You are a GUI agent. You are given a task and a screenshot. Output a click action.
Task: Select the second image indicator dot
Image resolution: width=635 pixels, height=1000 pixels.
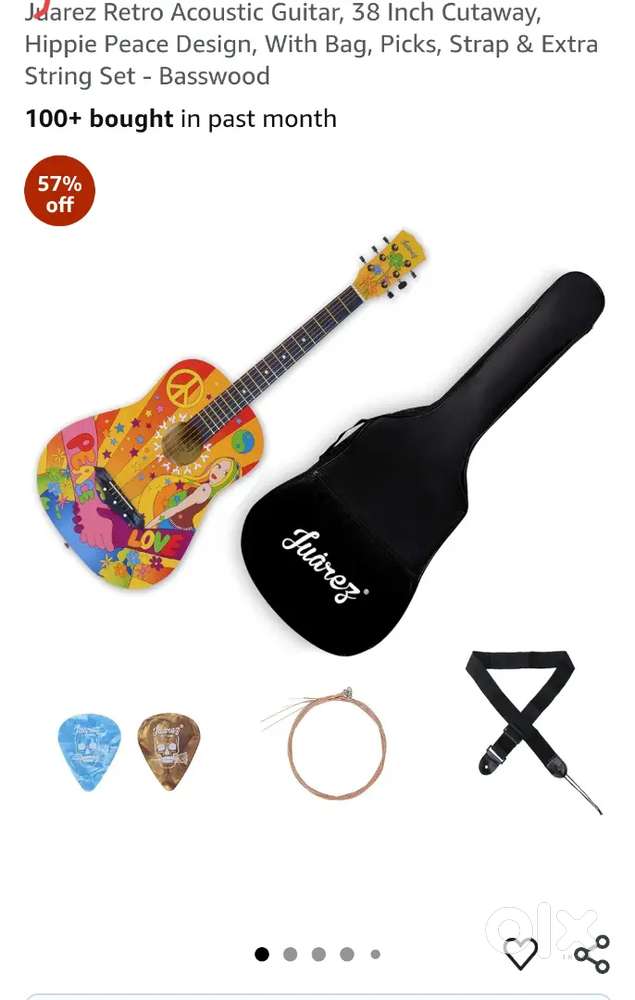290,954
